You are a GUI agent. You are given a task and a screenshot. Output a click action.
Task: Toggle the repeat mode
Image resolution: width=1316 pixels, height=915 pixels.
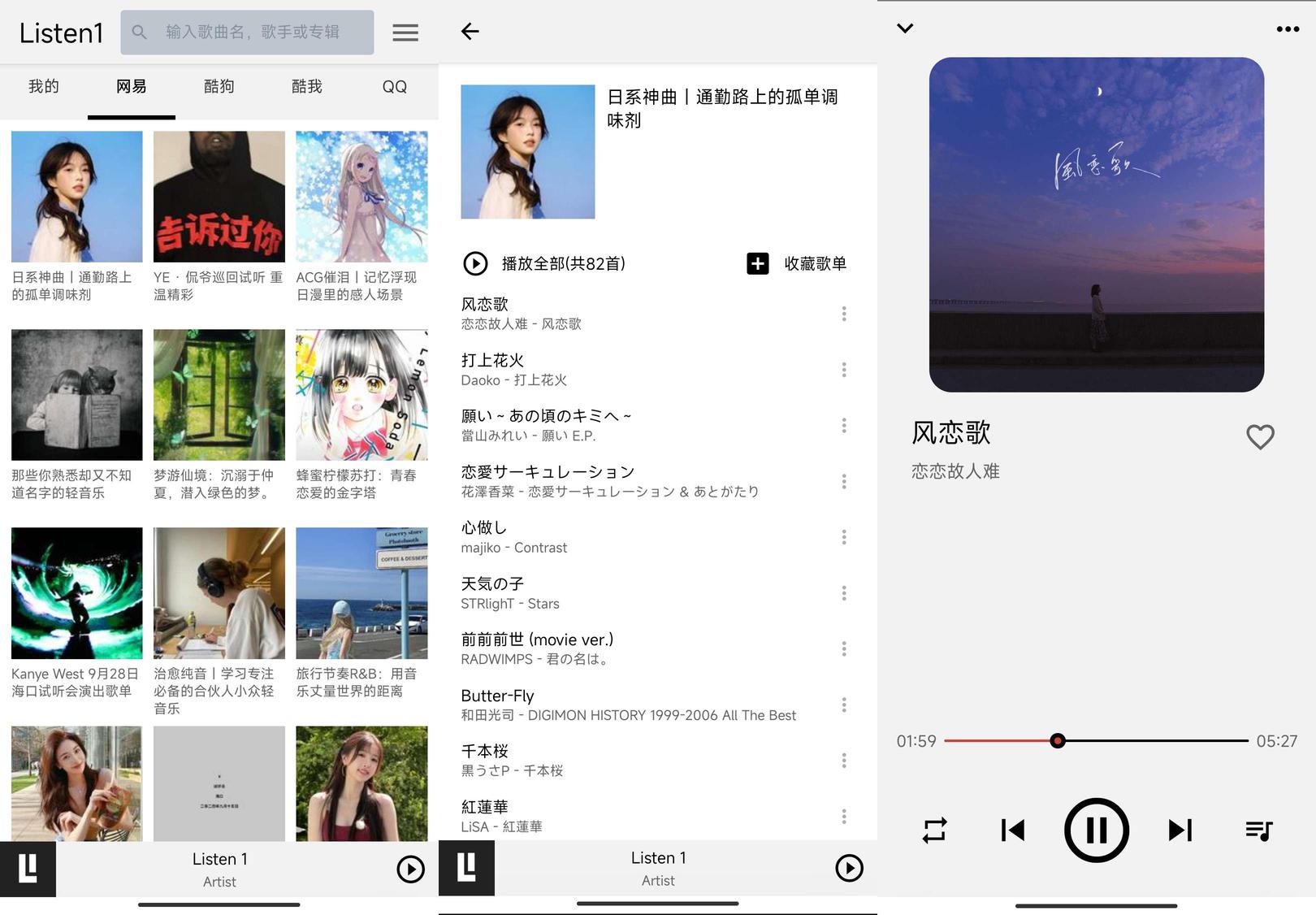934,830
